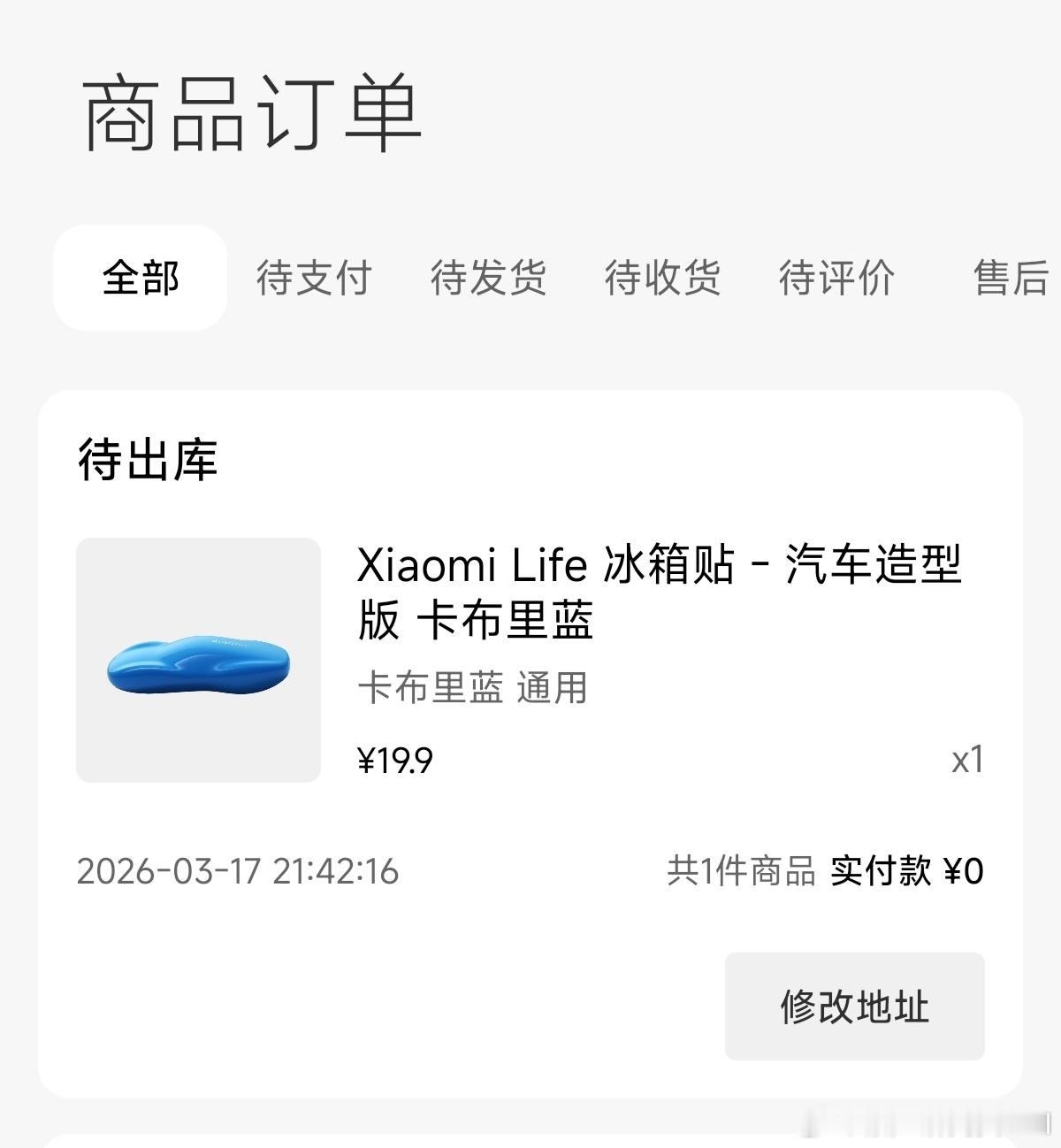Click the ¥19.9 price label
1061x1148 pixels.
(397, 759)
